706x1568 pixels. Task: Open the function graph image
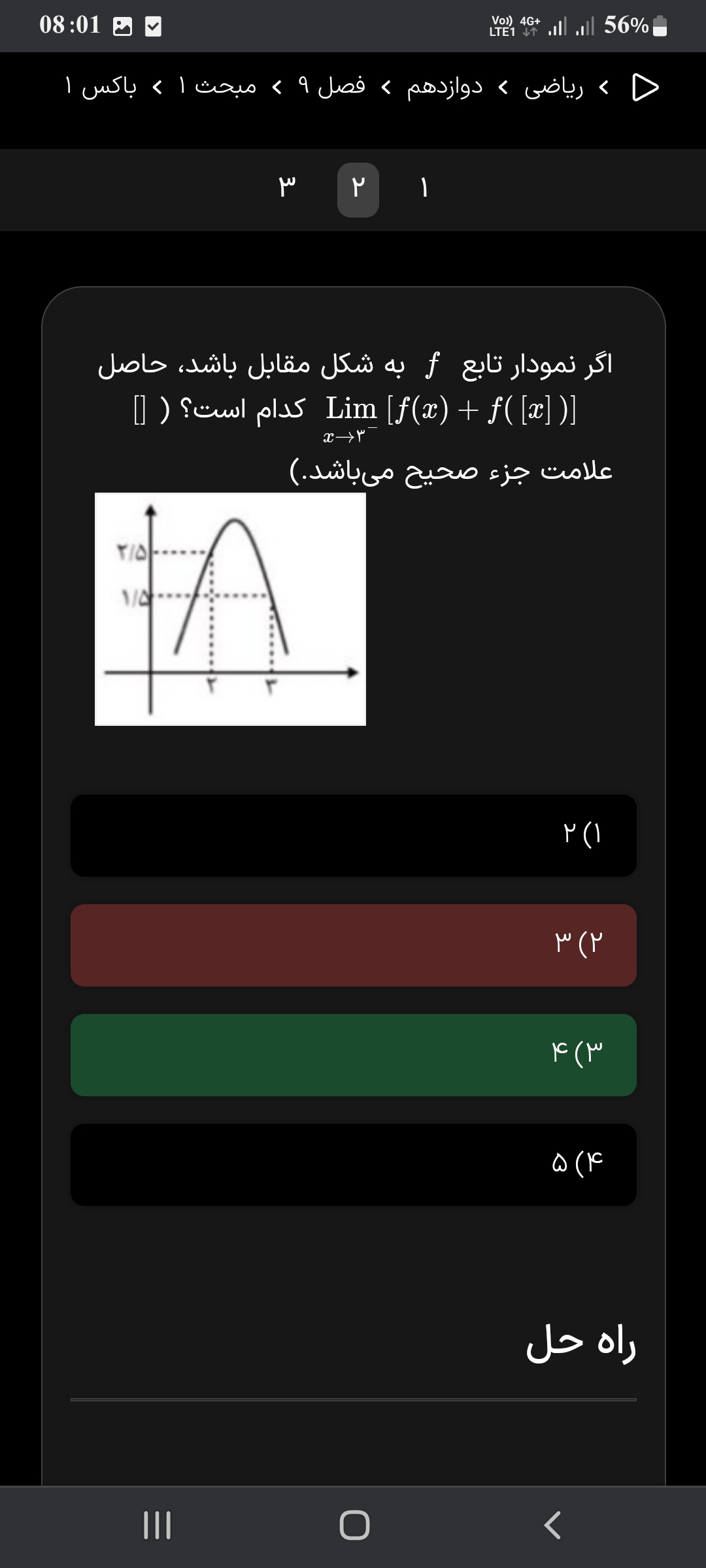230,609
